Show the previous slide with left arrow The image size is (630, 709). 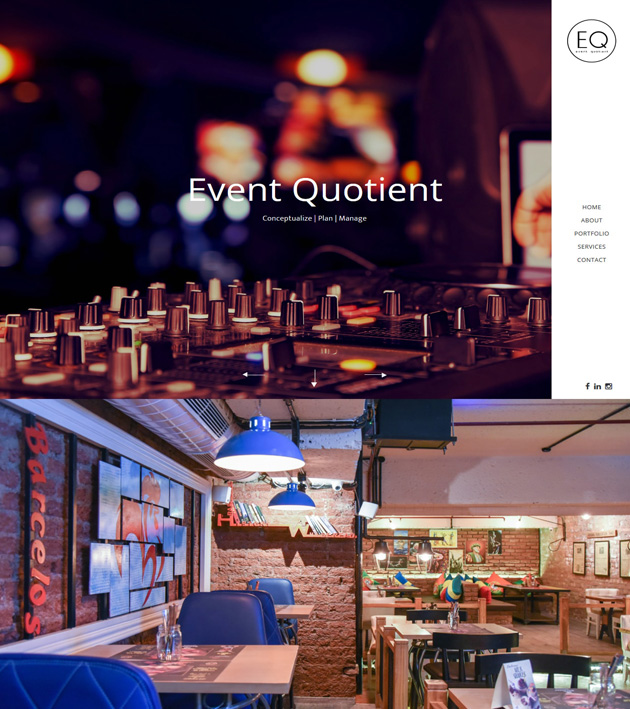click(x=253, y=375)
